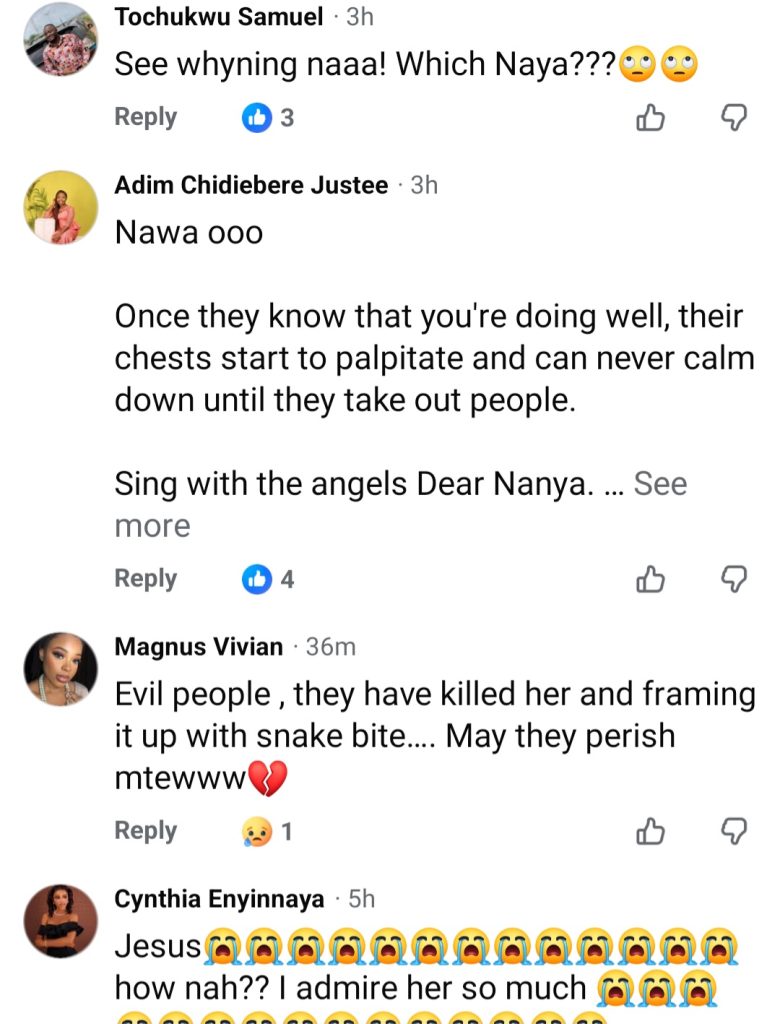See the sad reaction on Magnus Vivian's comment
780x1024 pixels.
coord(267,831)
